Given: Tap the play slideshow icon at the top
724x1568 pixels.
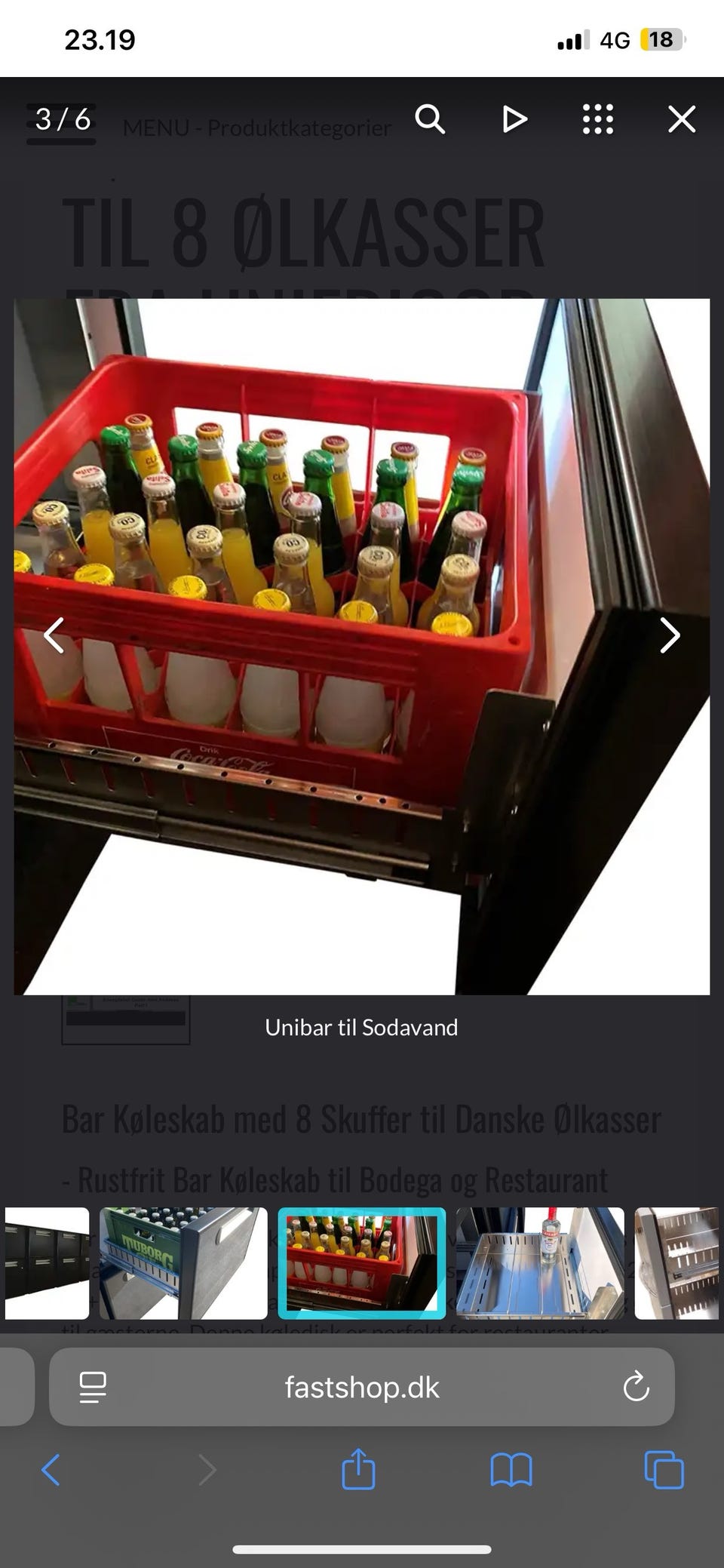Looking at the screenshot, I should [513, 119].
